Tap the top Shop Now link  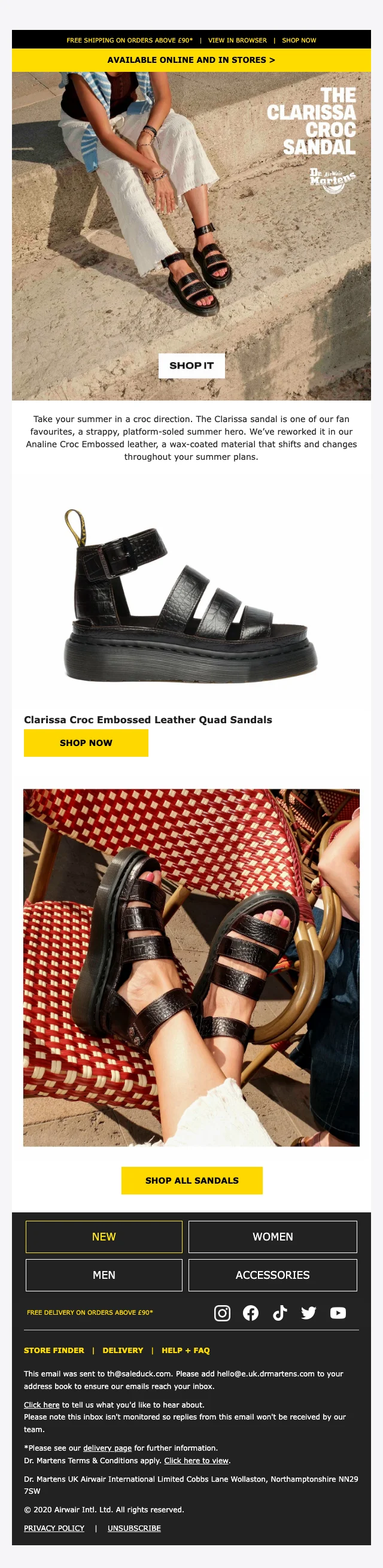point(299,40)
